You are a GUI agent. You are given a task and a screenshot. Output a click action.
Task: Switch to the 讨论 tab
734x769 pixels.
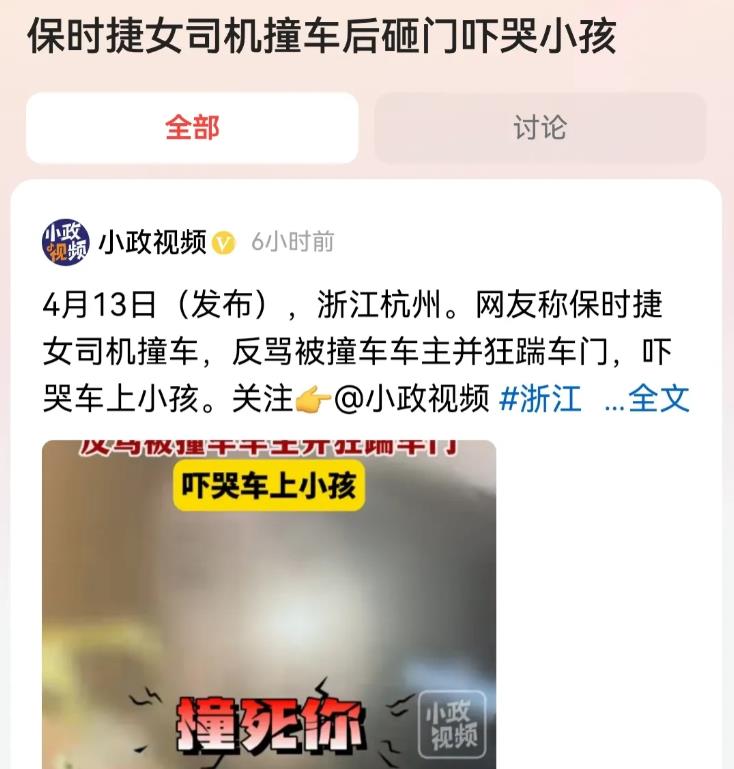(x=543, y=126)
